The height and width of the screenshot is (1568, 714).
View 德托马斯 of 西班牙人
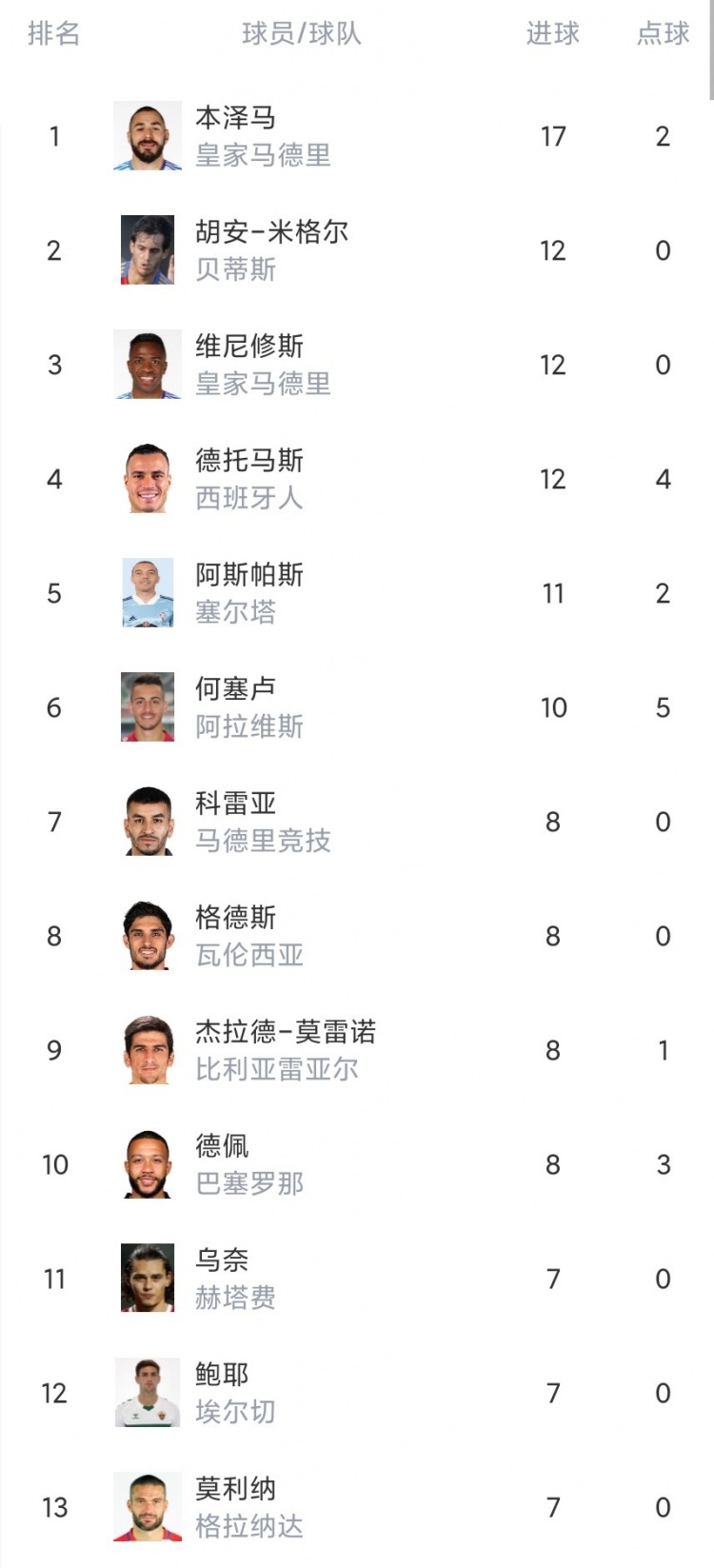[x=249, y=461]
